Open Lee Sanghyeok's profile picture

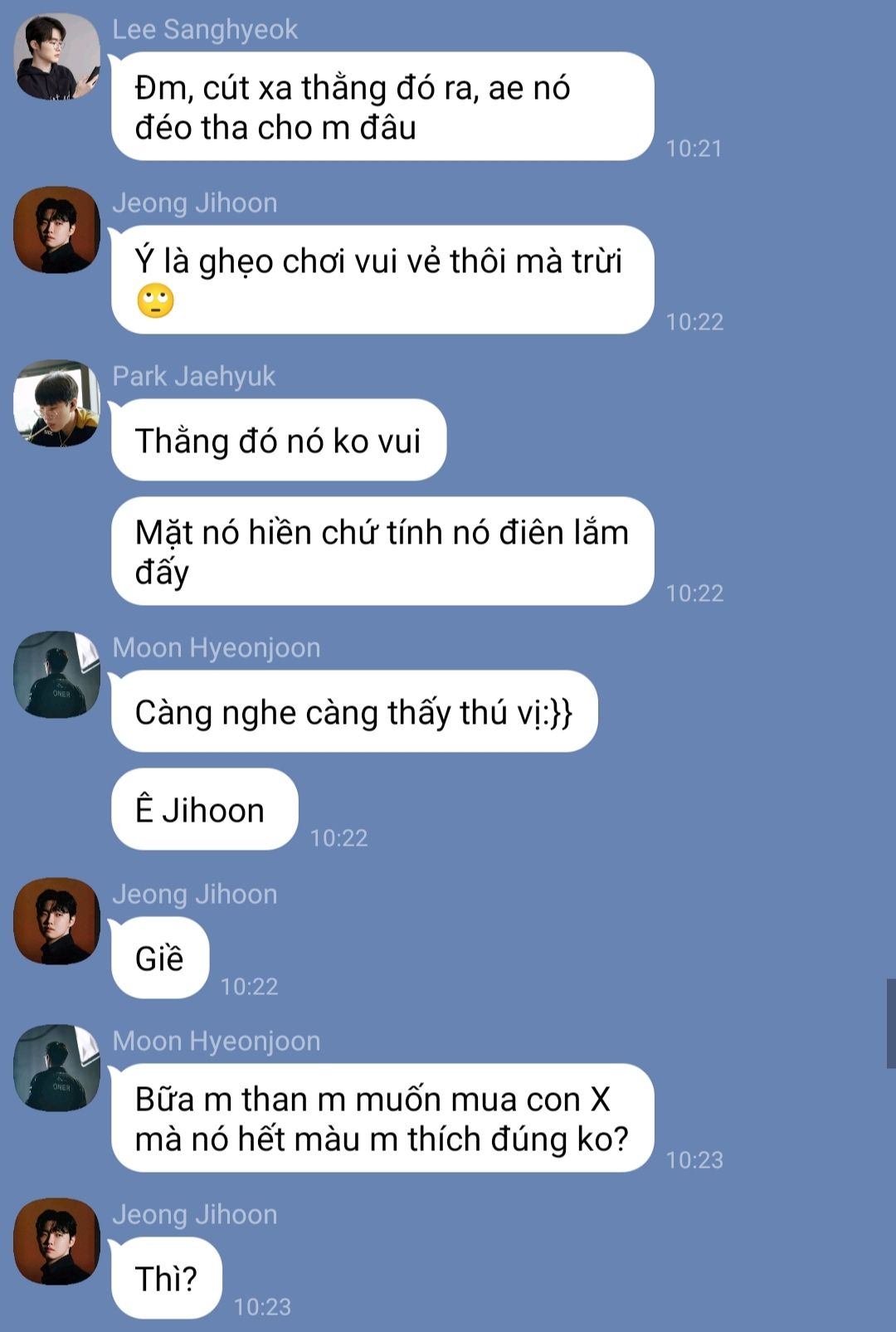(x=56, y=56)
